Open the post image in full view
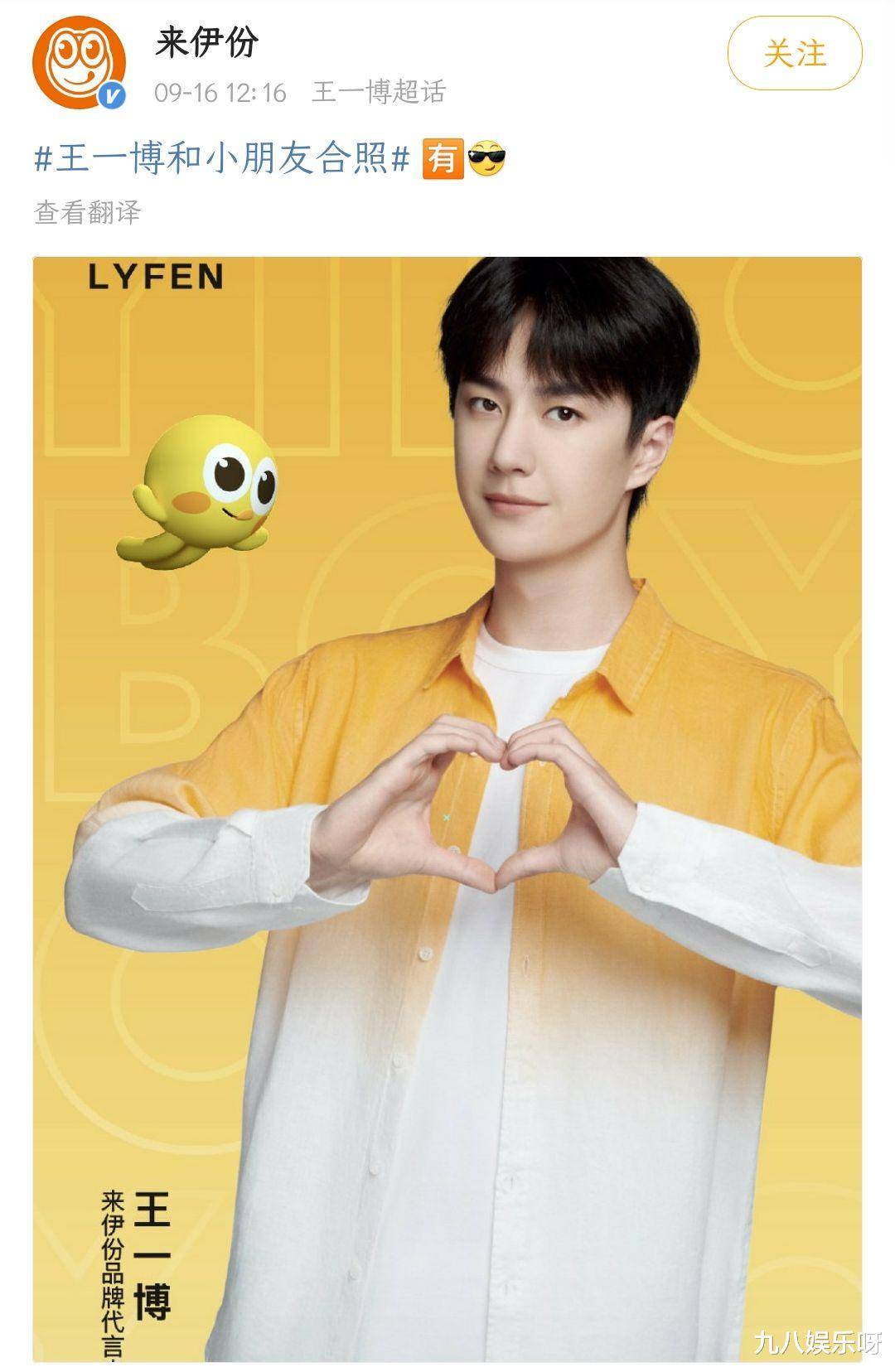 click(x=447, y=808)
